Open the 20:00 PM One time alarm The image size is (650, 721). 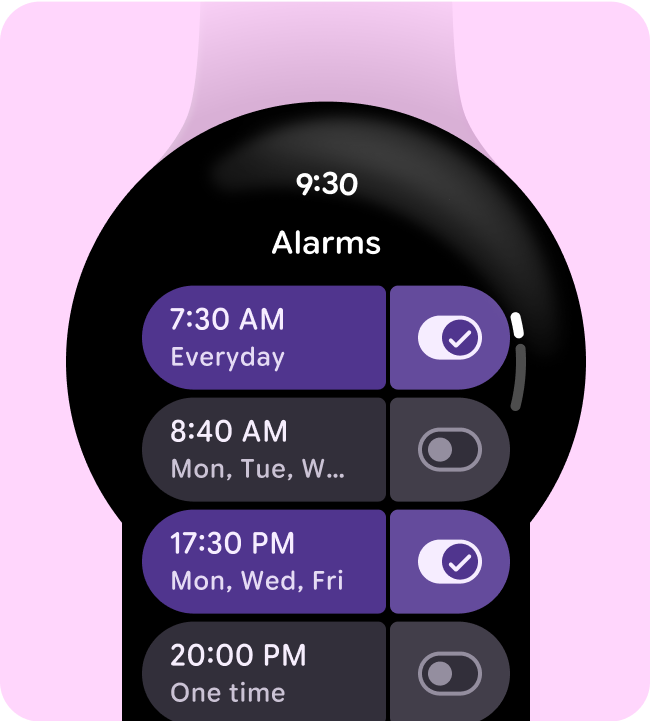[x=264, y=672]
